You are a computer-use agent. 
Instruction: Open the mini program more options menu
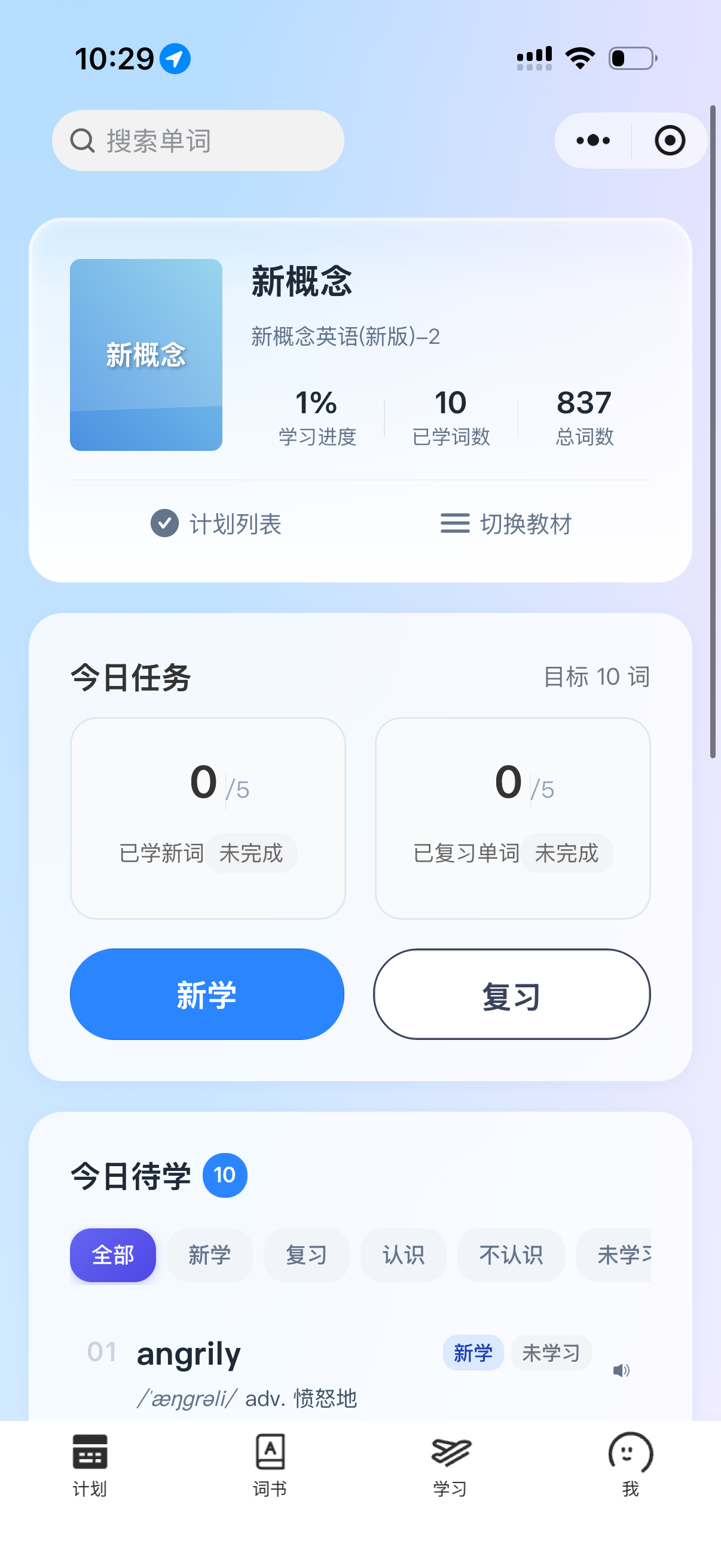tap(593, 141)
